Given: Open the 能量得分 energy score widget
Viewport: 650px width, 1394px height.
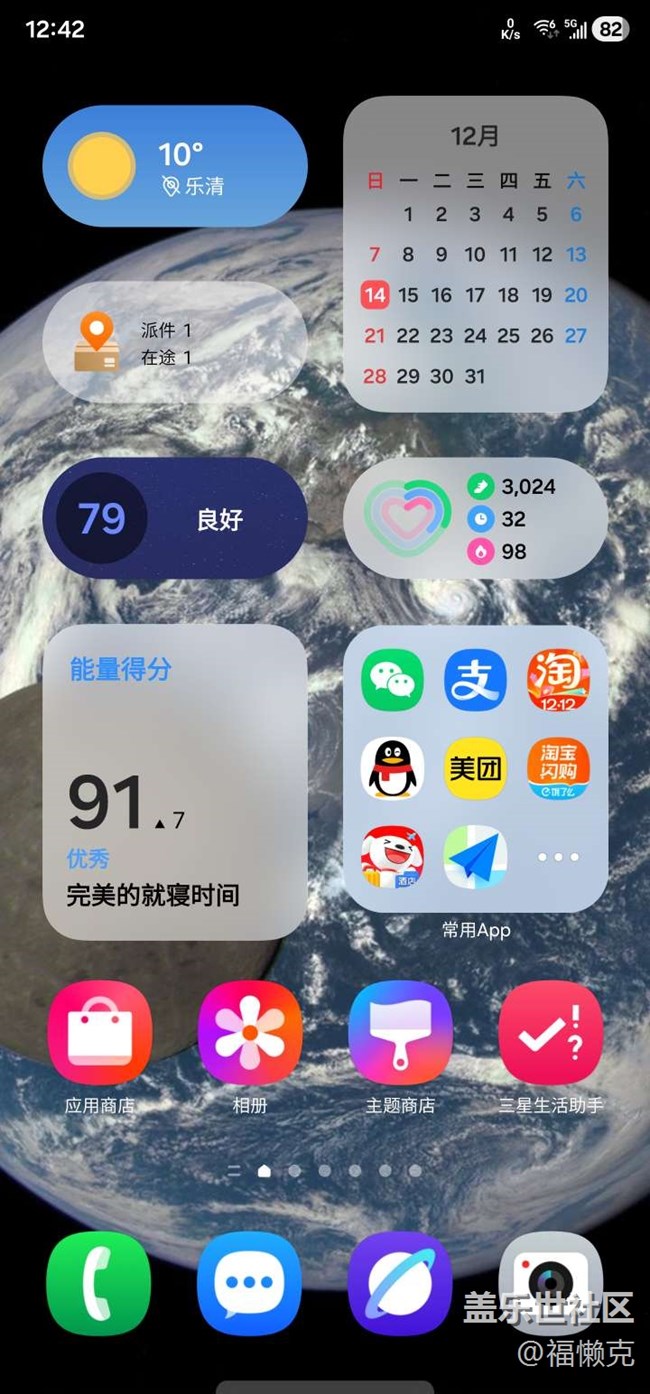Looking at the screenshot, I should point(175,782).
